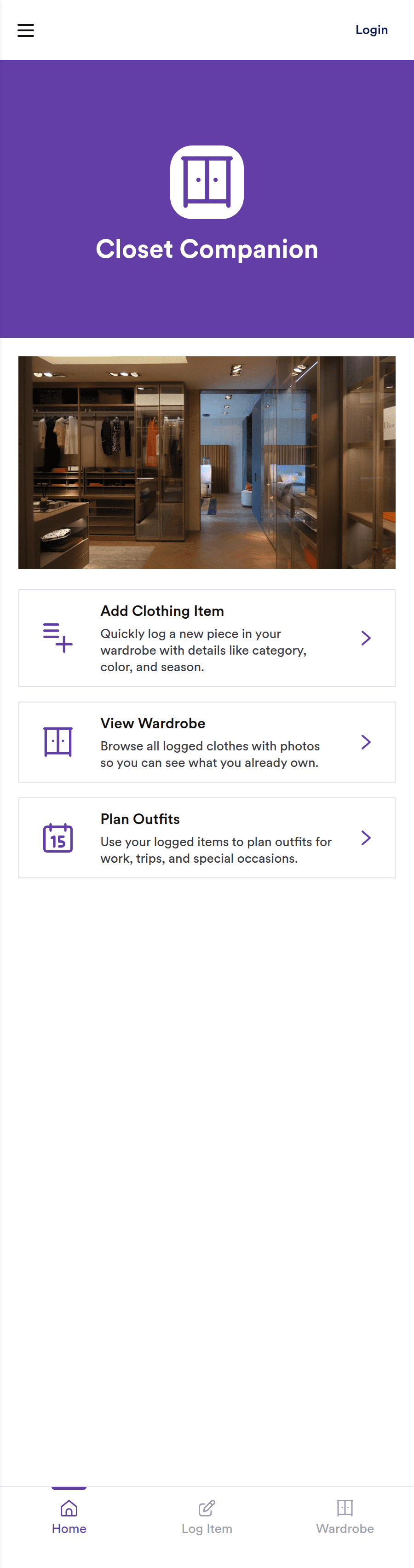The height and width of the screenshot is (1568, 414).
Task: Switch to the Log Item tab
Action: click(x=207, y=1516)
